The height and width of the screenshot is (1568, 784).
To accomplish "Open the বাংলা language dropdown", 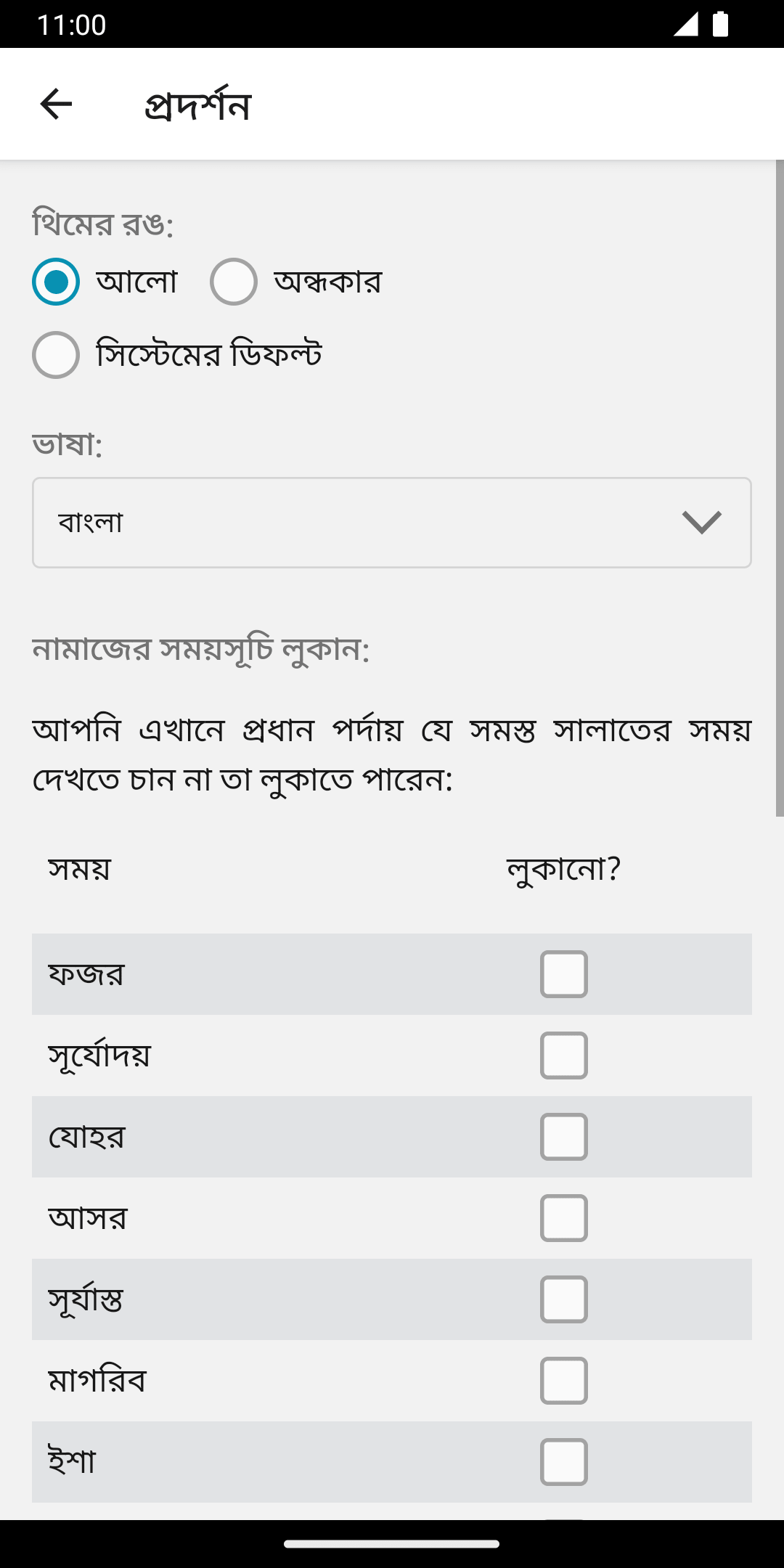I will point(392,523).
